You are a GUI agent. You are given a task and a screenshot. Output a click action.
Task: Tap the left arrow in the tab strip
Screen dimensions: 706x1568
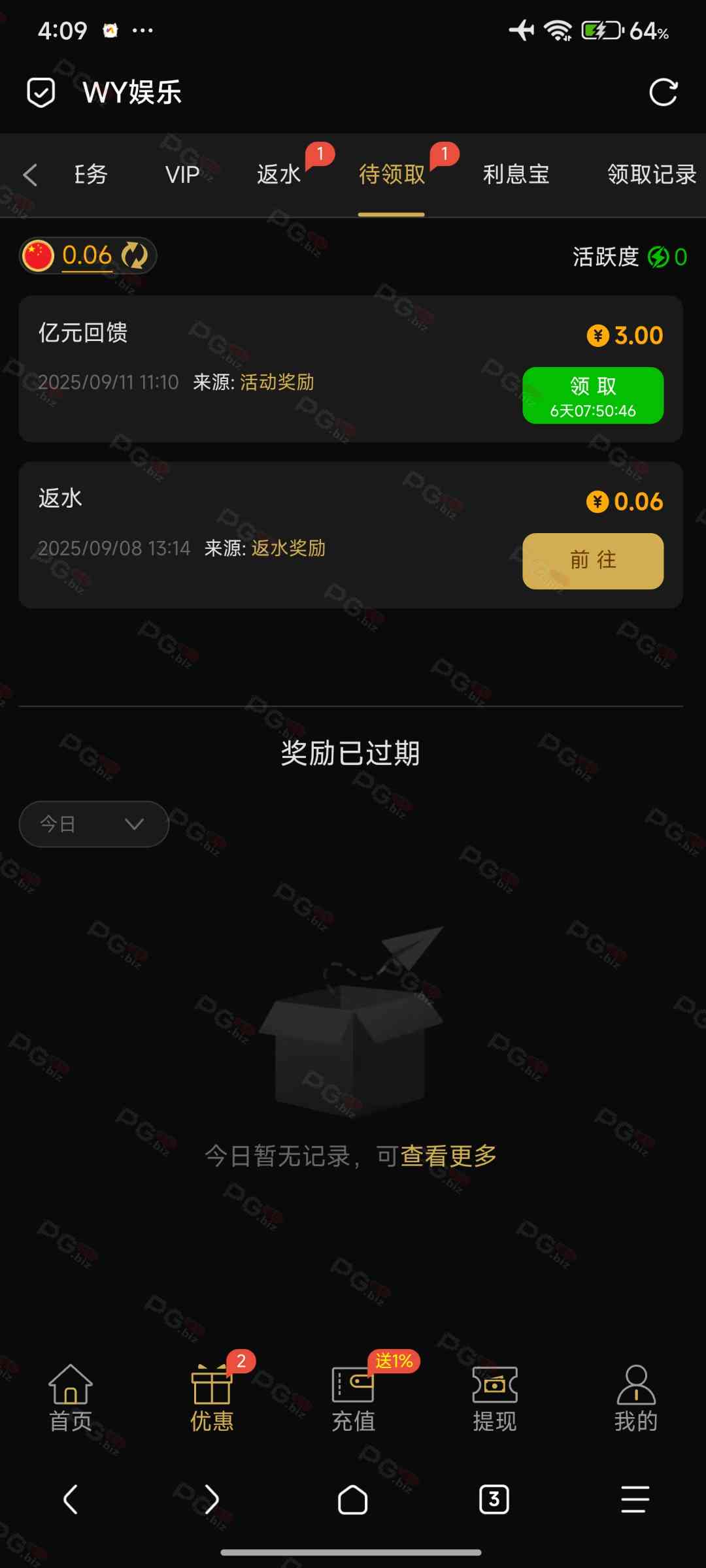click(x=30, y=174)
